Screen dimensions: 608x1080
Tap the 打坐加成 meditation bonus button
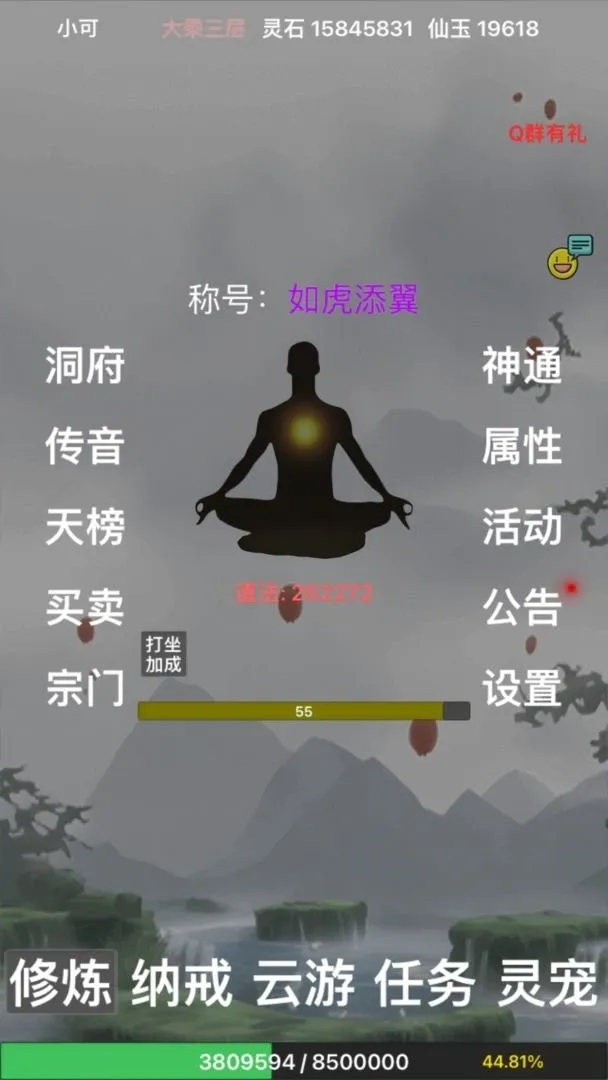164,654
